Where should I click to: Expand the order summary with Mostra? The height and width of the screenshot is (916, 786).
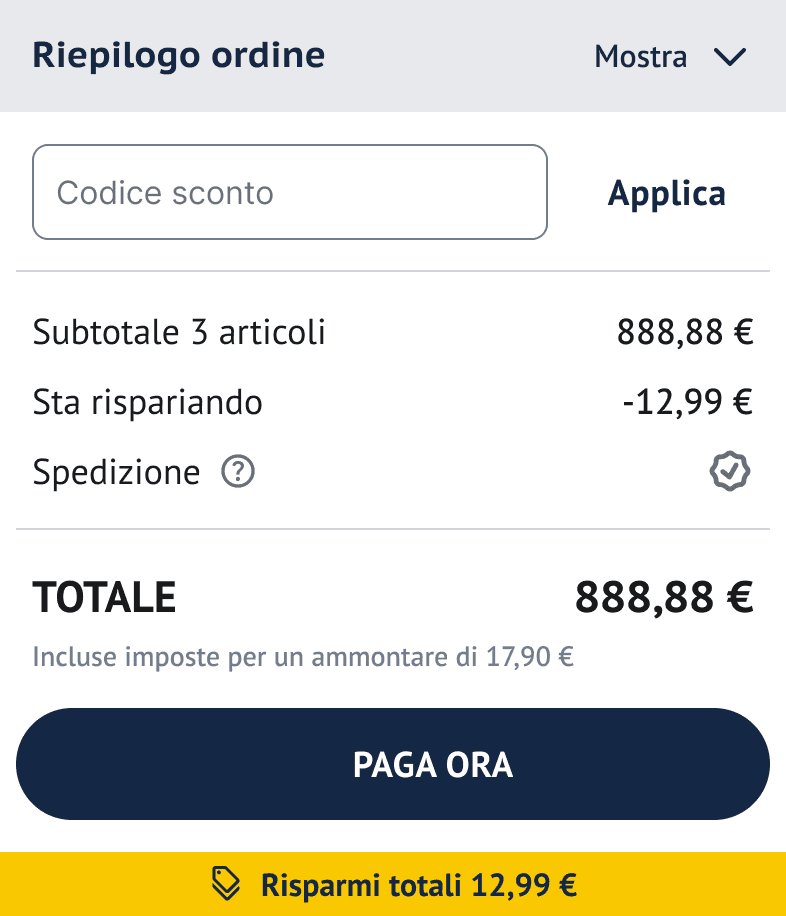(x=670, y=57)
